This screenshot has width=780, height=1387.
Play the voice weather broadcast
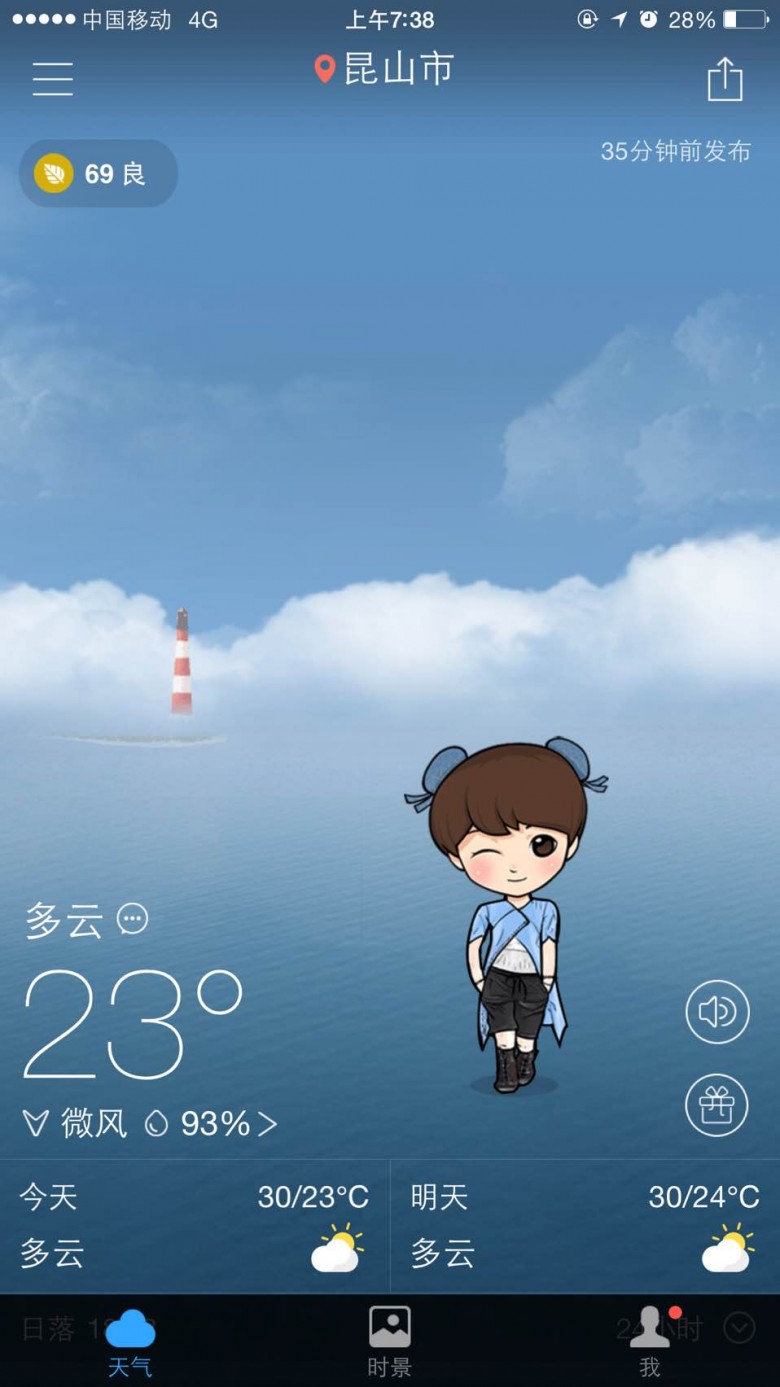tap(717, 1012)
